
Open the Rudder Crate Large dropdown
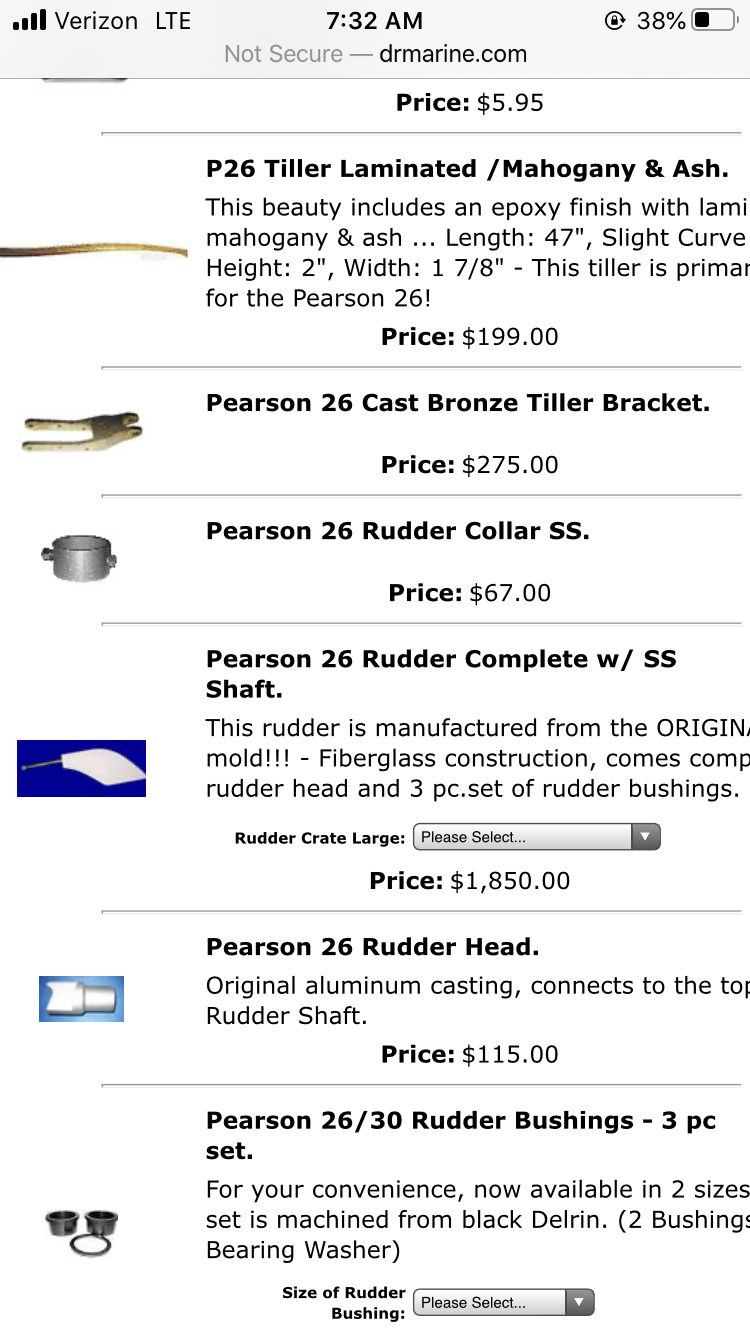537,837
